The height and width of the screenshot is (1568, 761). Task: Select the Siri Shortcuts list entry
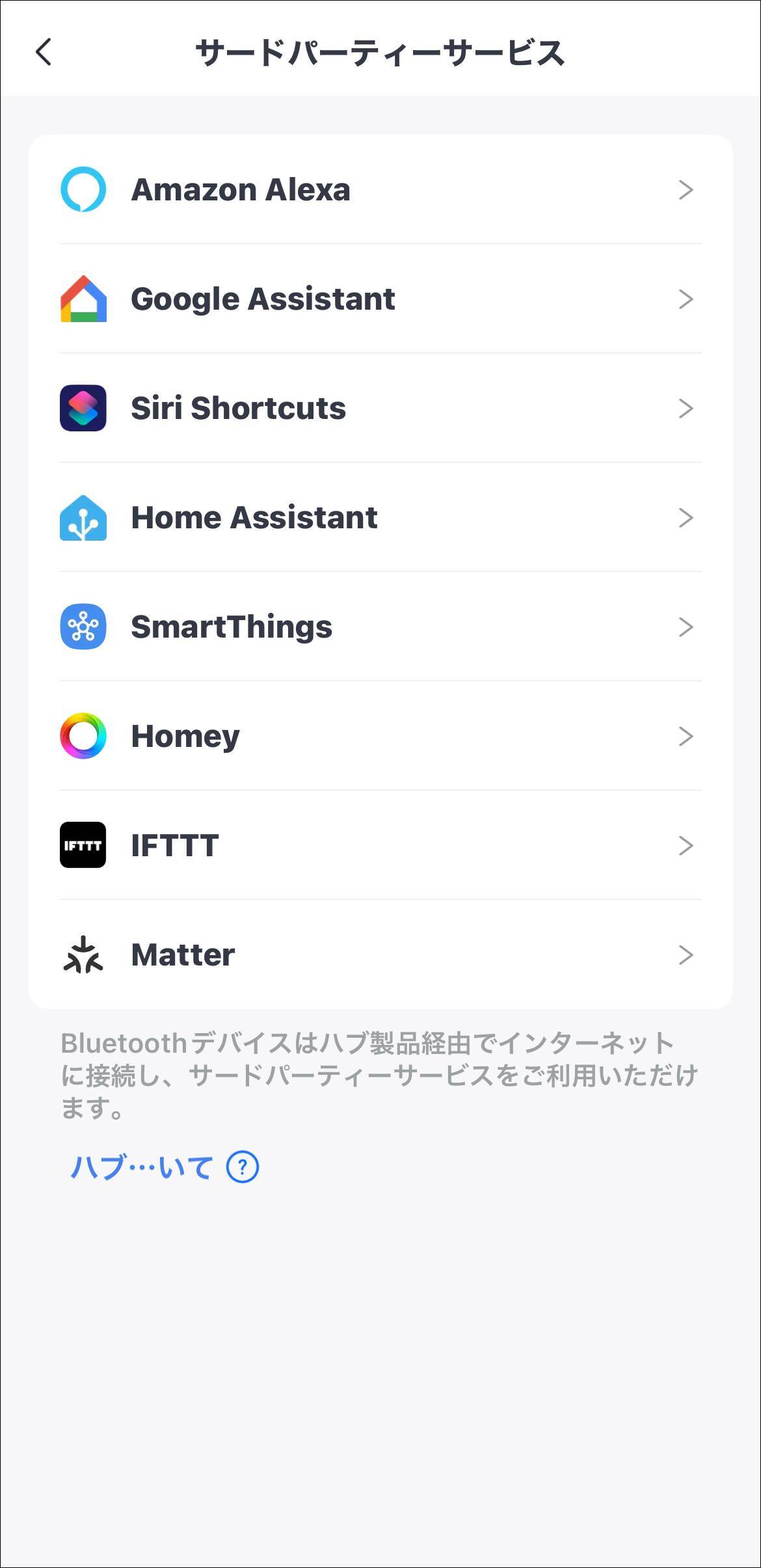point(380,409)
